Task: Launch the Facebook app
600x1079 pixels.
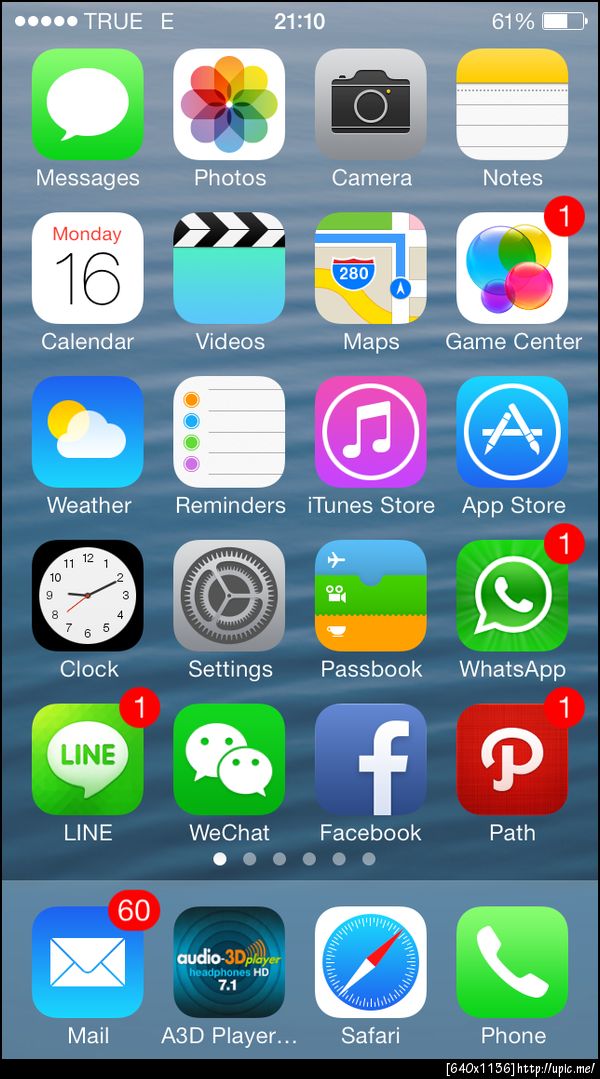Action: pyautogui.click(x=371, y=760)
